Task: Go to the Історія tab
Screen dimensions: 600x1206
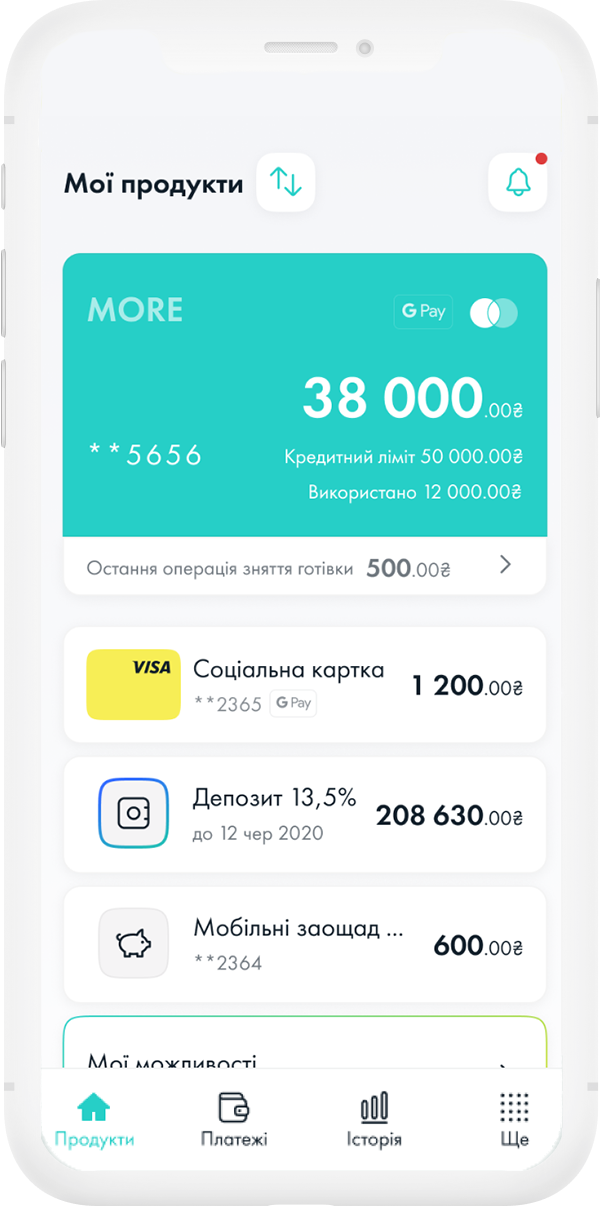Action: [374, 1118]
